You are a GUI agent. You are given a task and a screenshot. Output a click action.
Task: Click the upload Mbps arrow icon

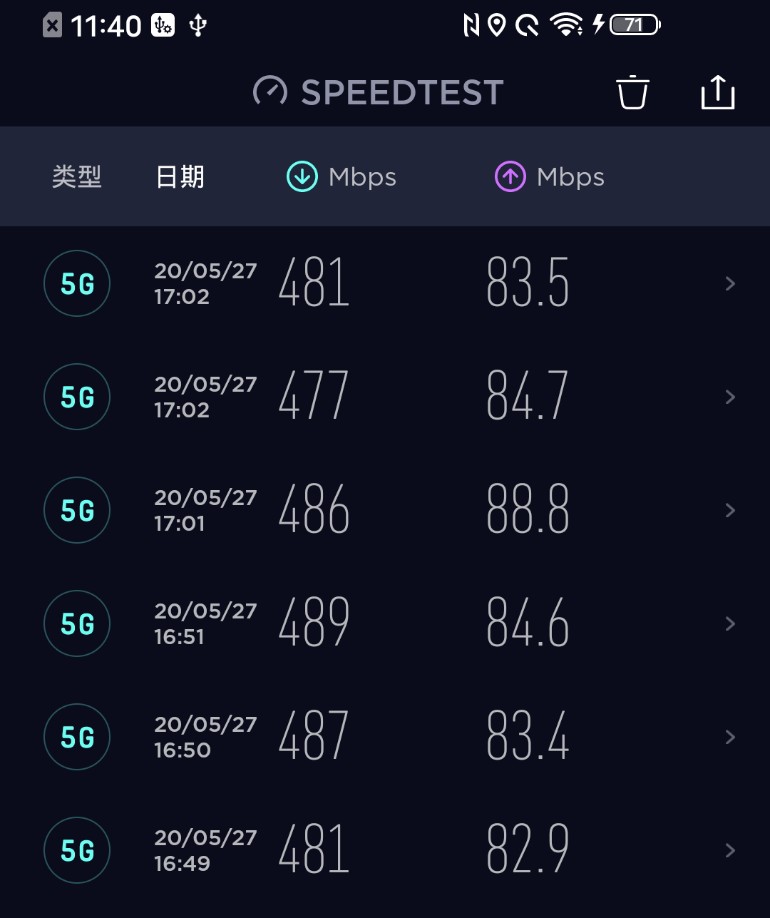tap(508, 176)
